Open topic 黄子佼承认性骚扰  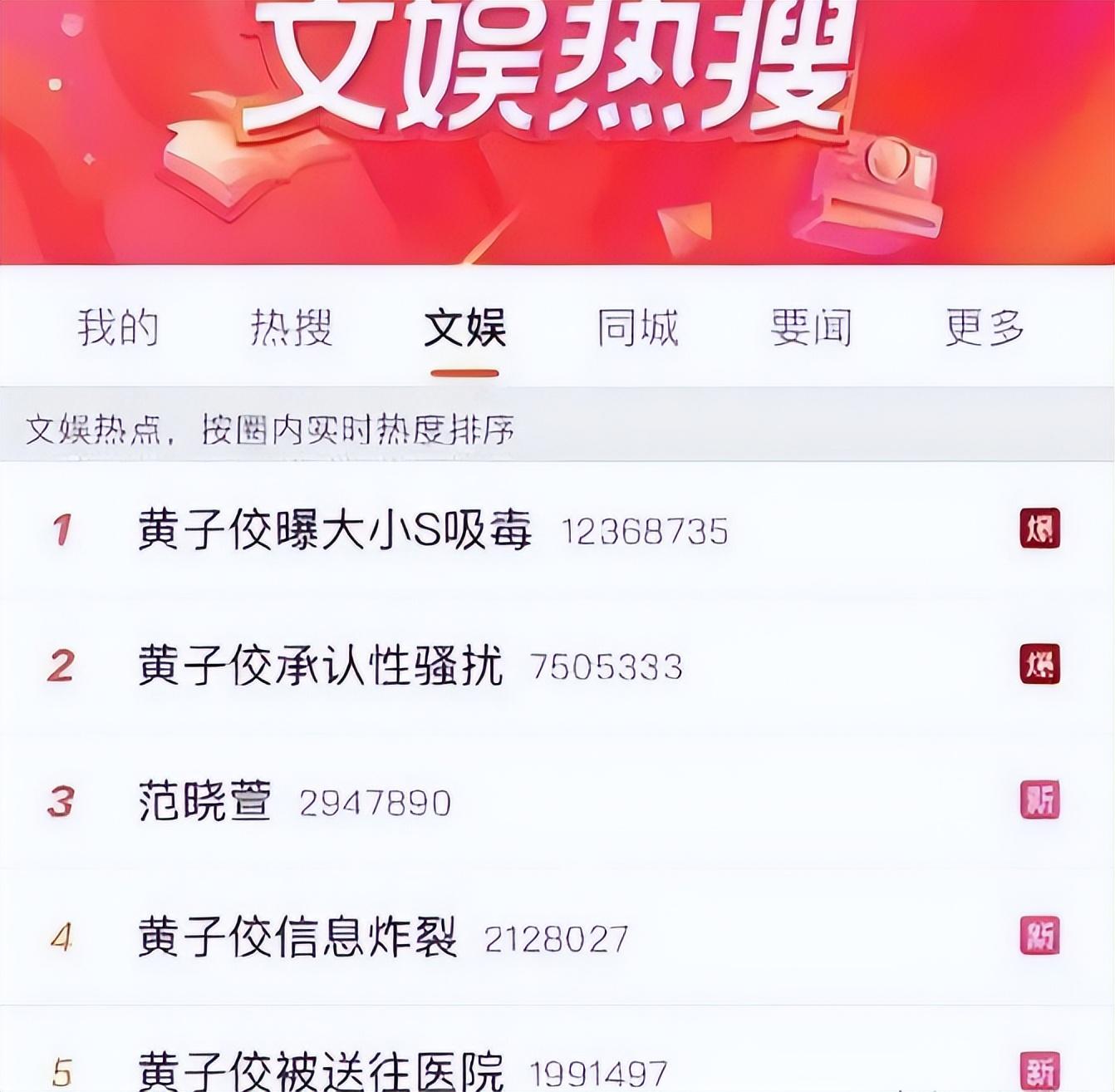[321, 666]
